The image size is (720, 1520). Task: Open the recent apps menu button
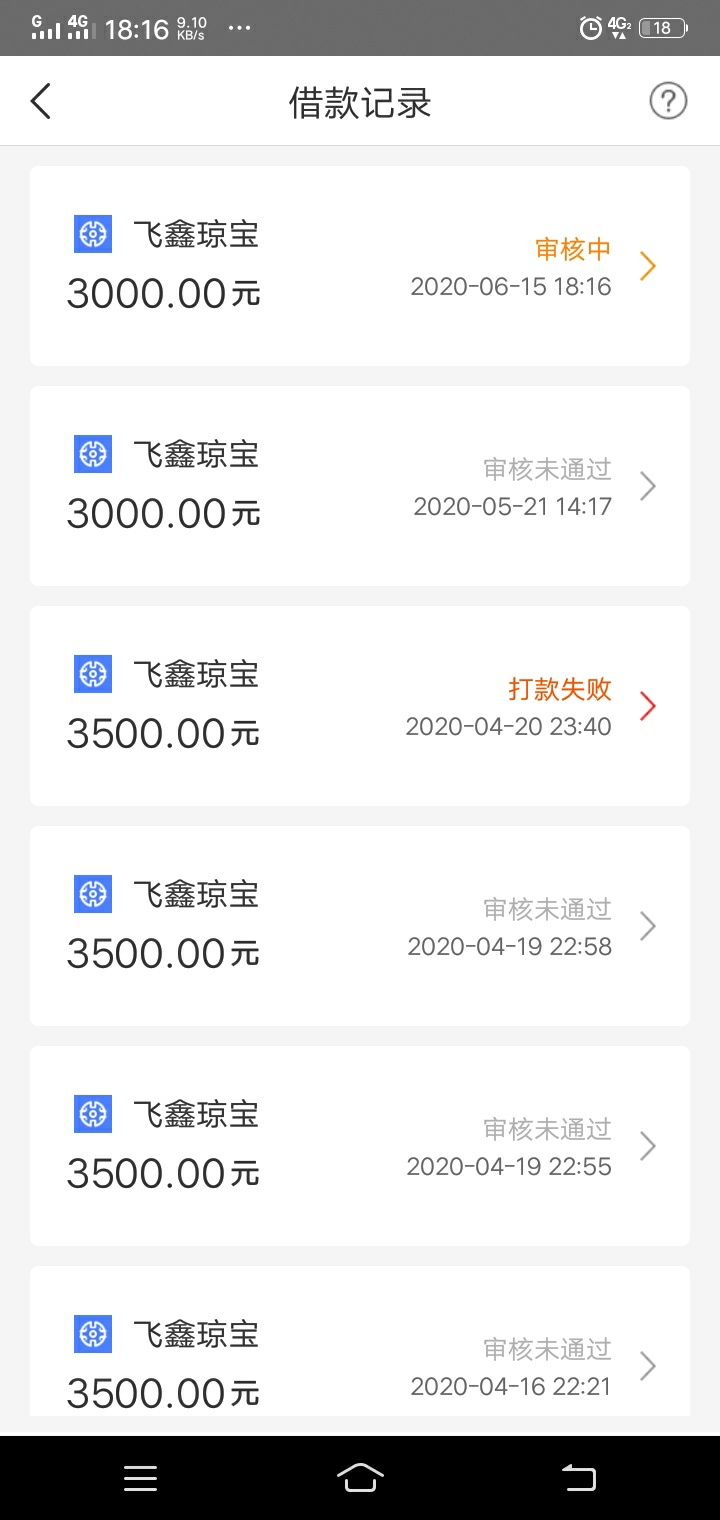pyautogui.click(x=140, y=1478)
